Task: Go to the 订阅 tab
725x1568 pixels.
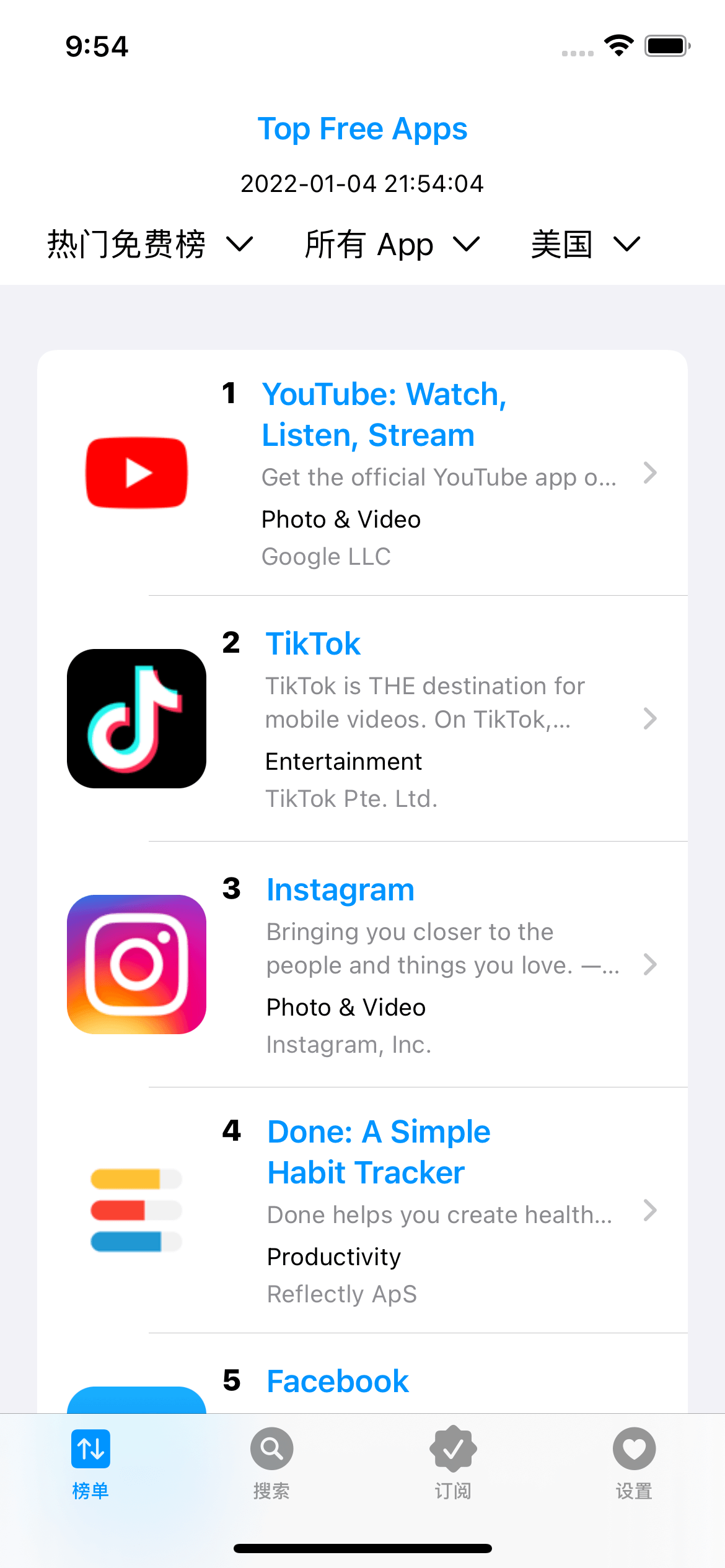Action: pos(453,1463)
